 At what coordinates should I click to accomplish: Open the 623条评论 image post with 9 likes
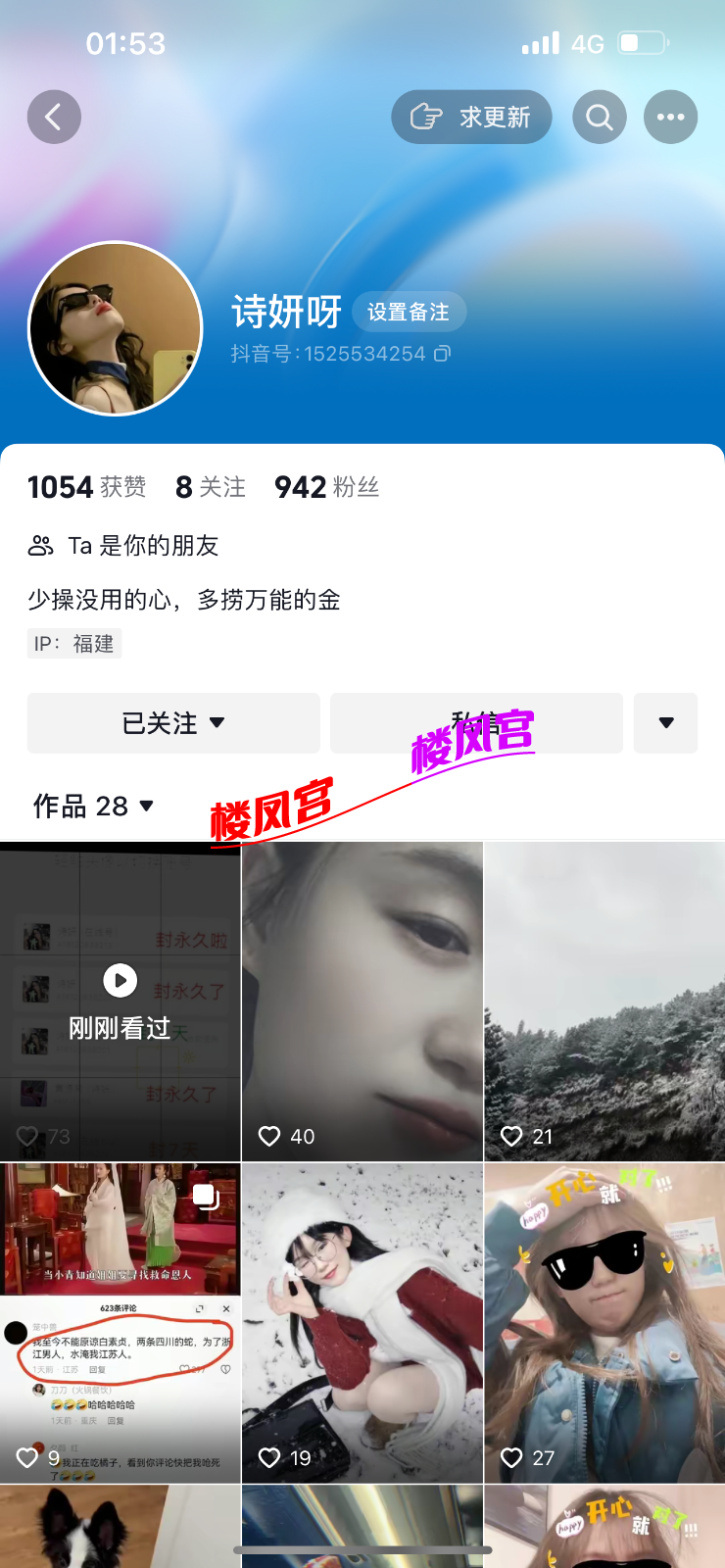pyautogui.click(x=120, y=1323)
